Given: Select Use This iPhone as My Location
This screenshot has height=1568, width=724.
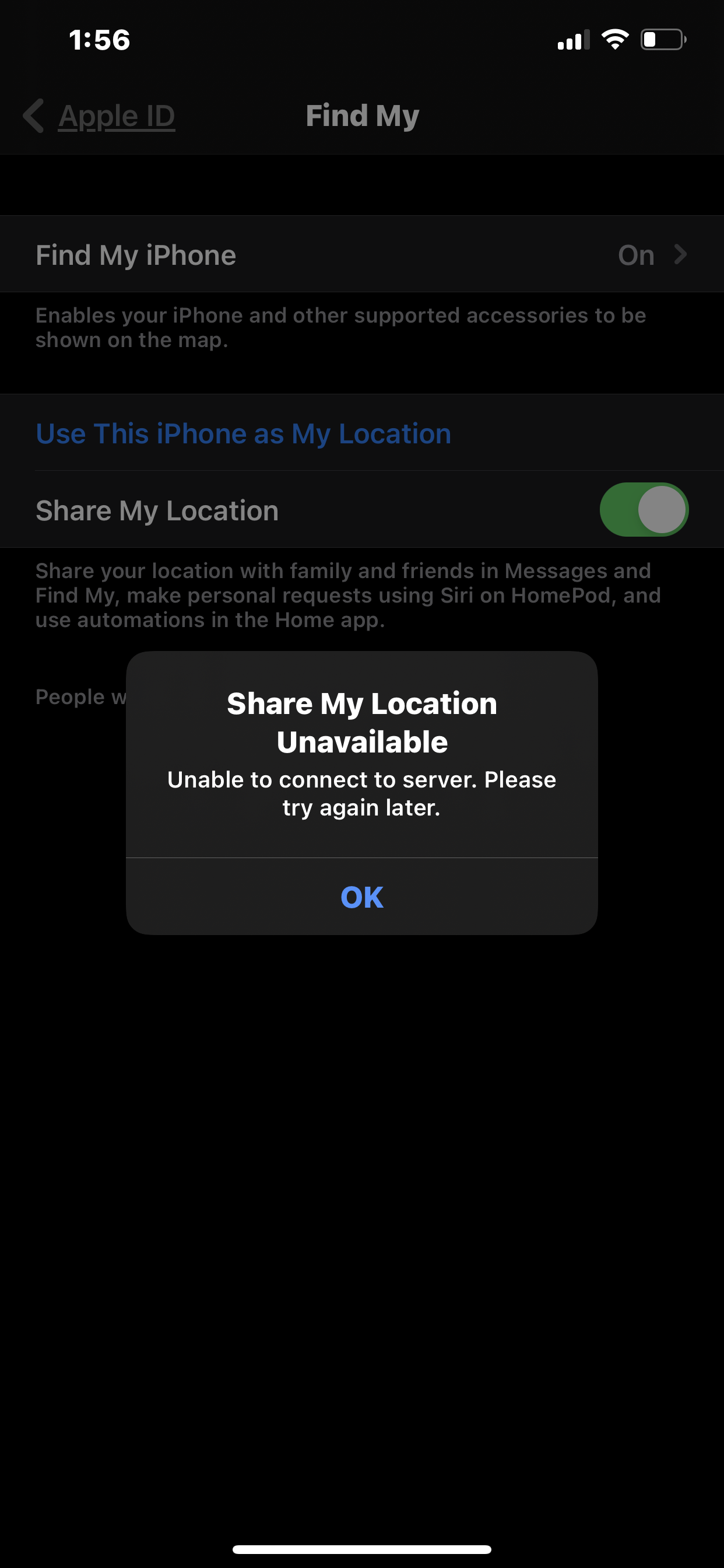Looking at the screenshot, I should point(243,433).
